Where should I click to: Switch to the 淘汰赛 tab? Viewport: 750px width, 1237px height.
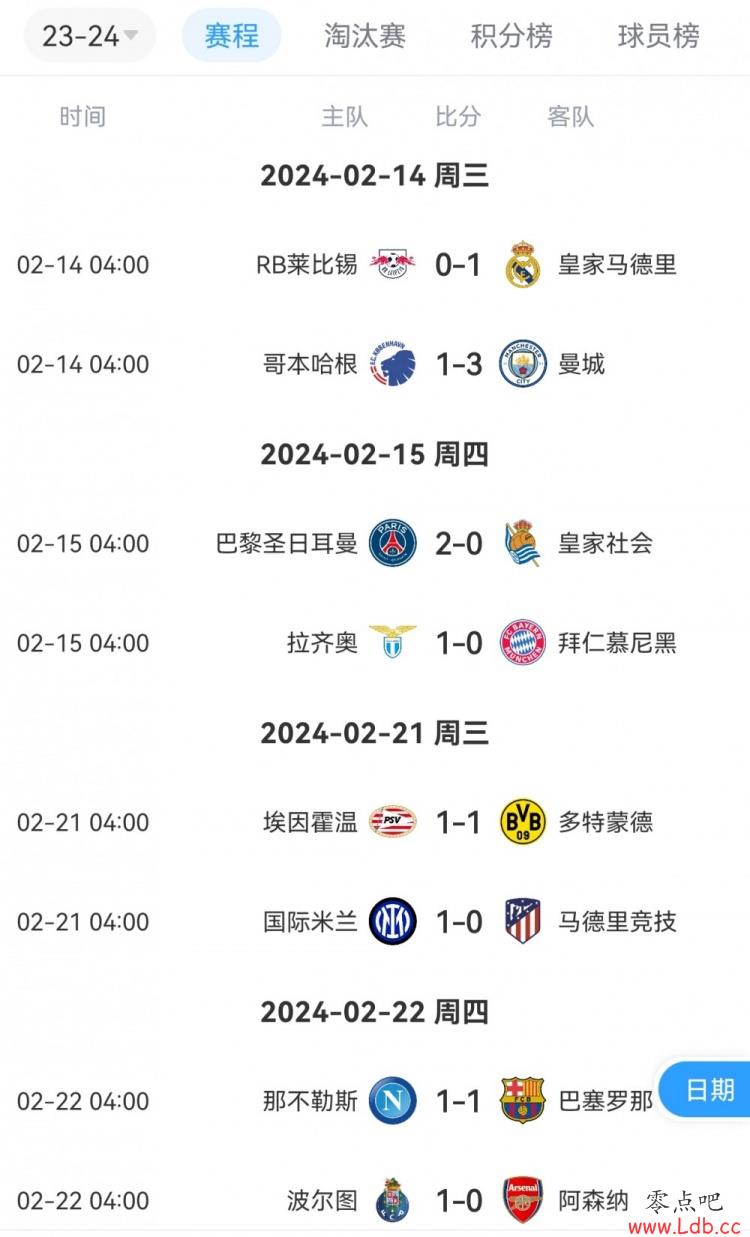click(x=365, y=37)
